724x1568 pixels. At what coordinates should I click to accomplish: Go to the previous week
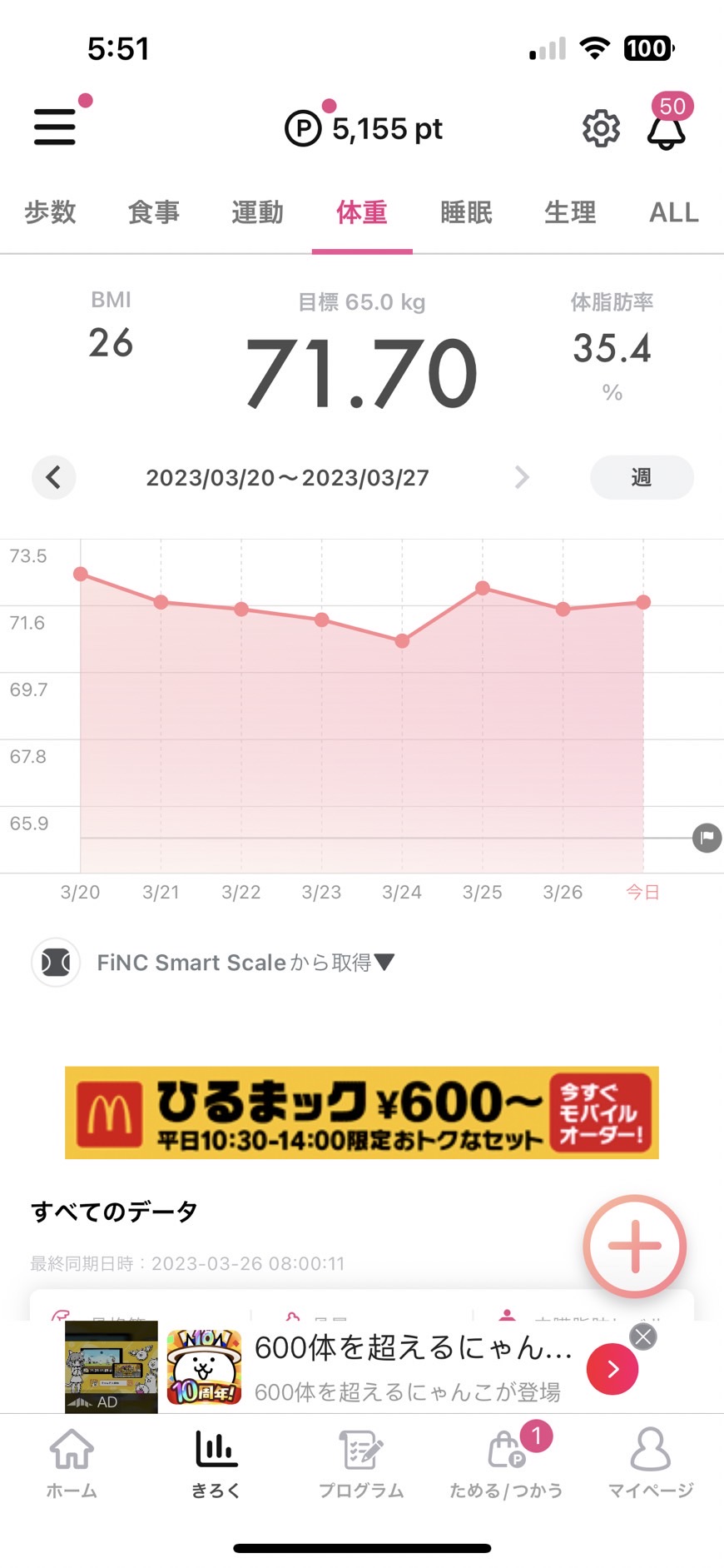54,477
